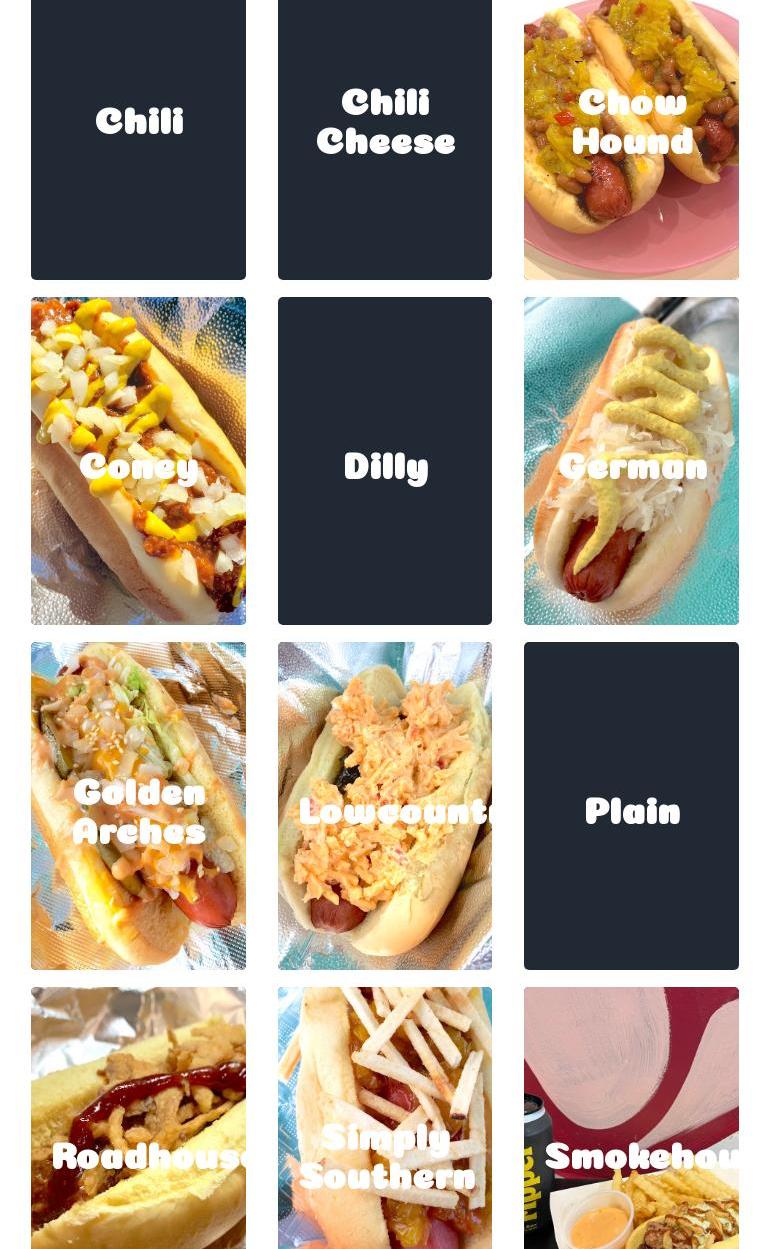View the Coney hot dog
770x1249 pixels.
pos(138,461)
